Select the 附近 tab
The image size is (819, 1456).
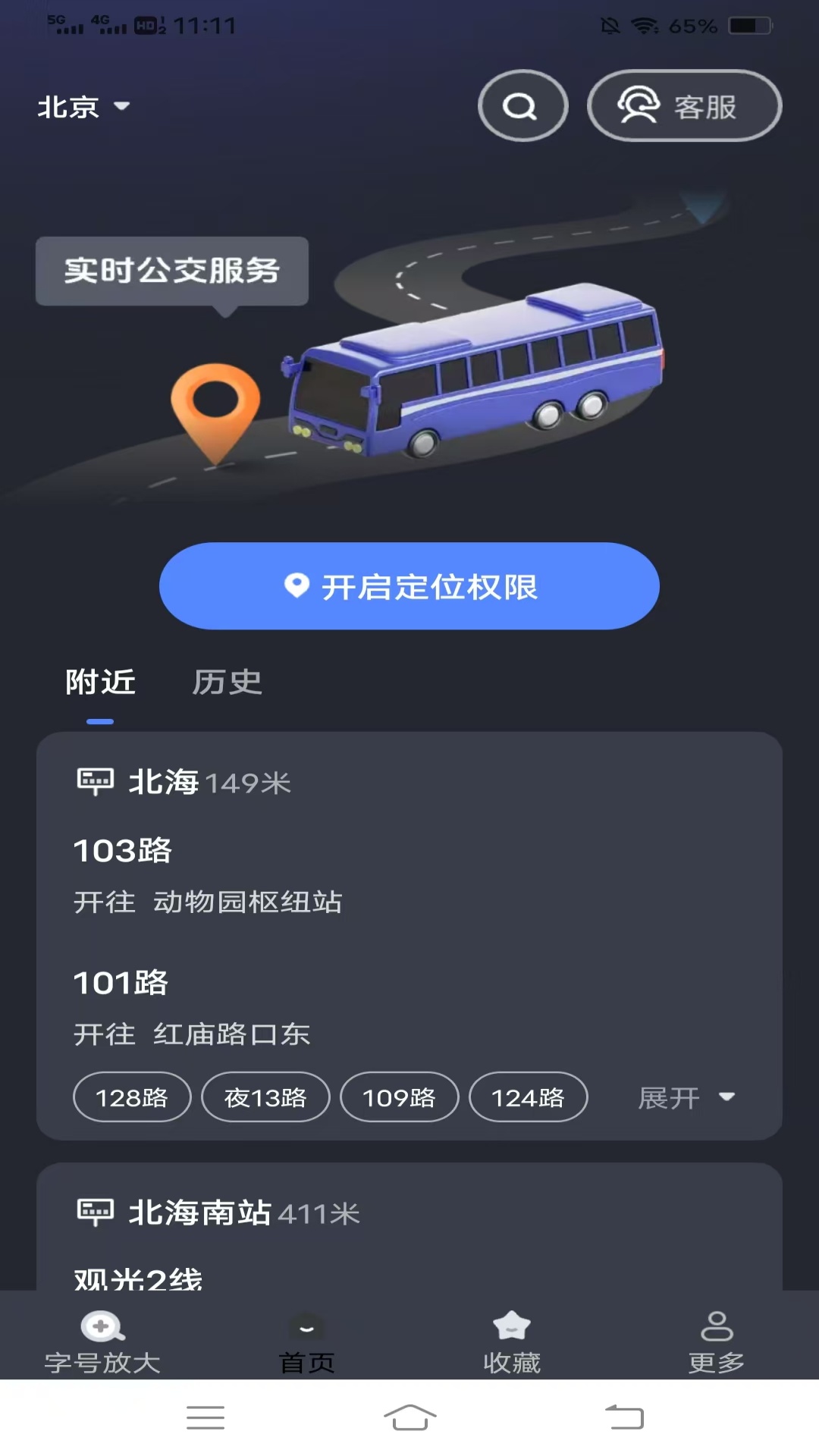pyautogui.click(x=100, y=682)
